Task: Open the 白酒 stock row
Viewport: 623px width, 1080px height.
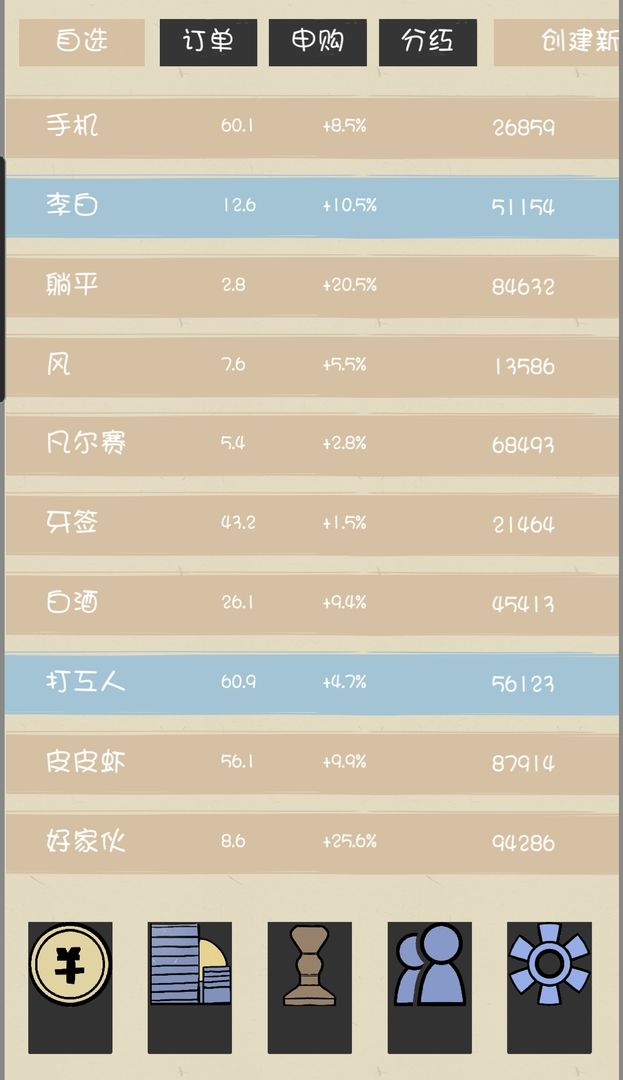Action: [x=311, y=603]
